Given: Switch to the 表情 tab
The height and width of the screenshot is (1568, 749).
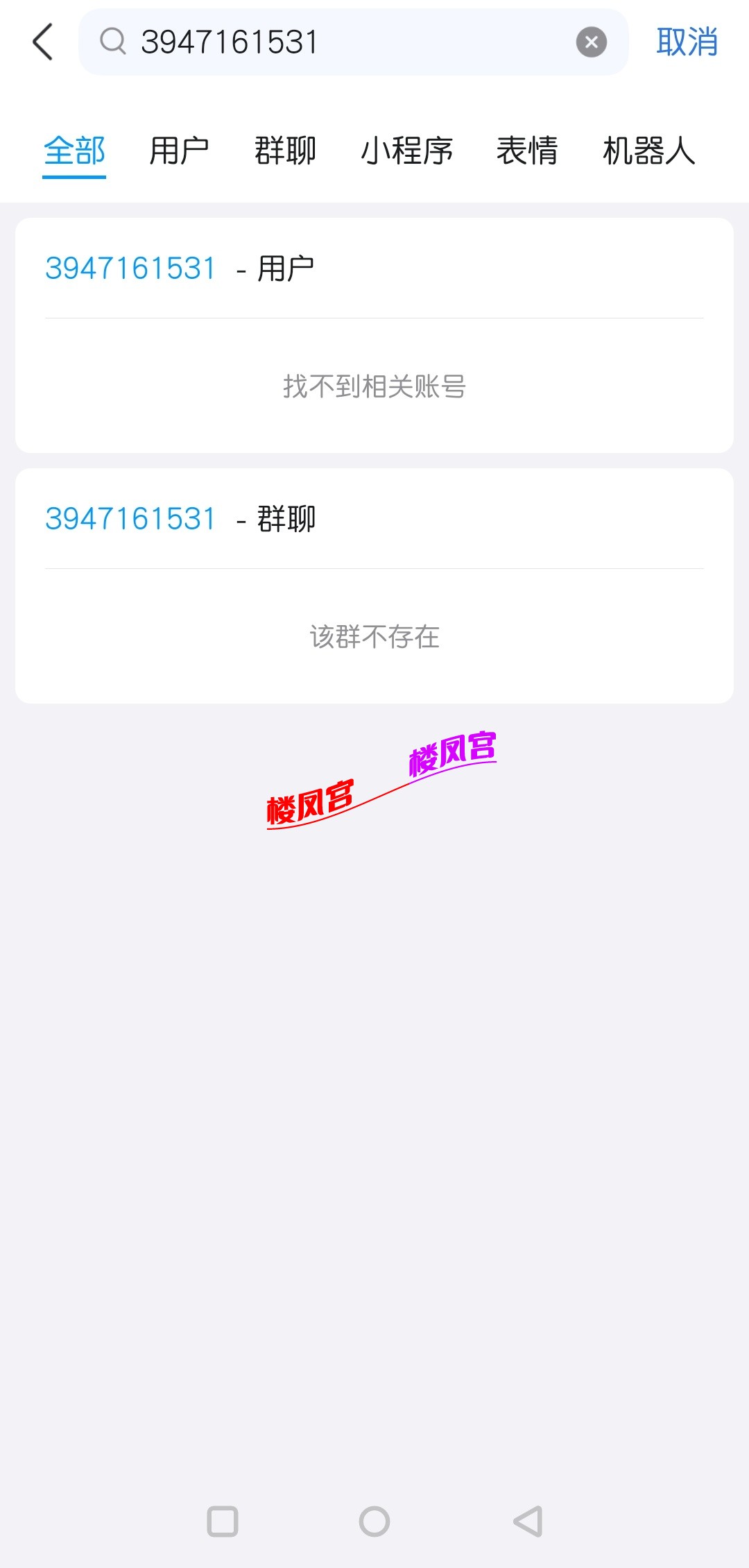Looking at the screenshot, I should click(528, 151).
